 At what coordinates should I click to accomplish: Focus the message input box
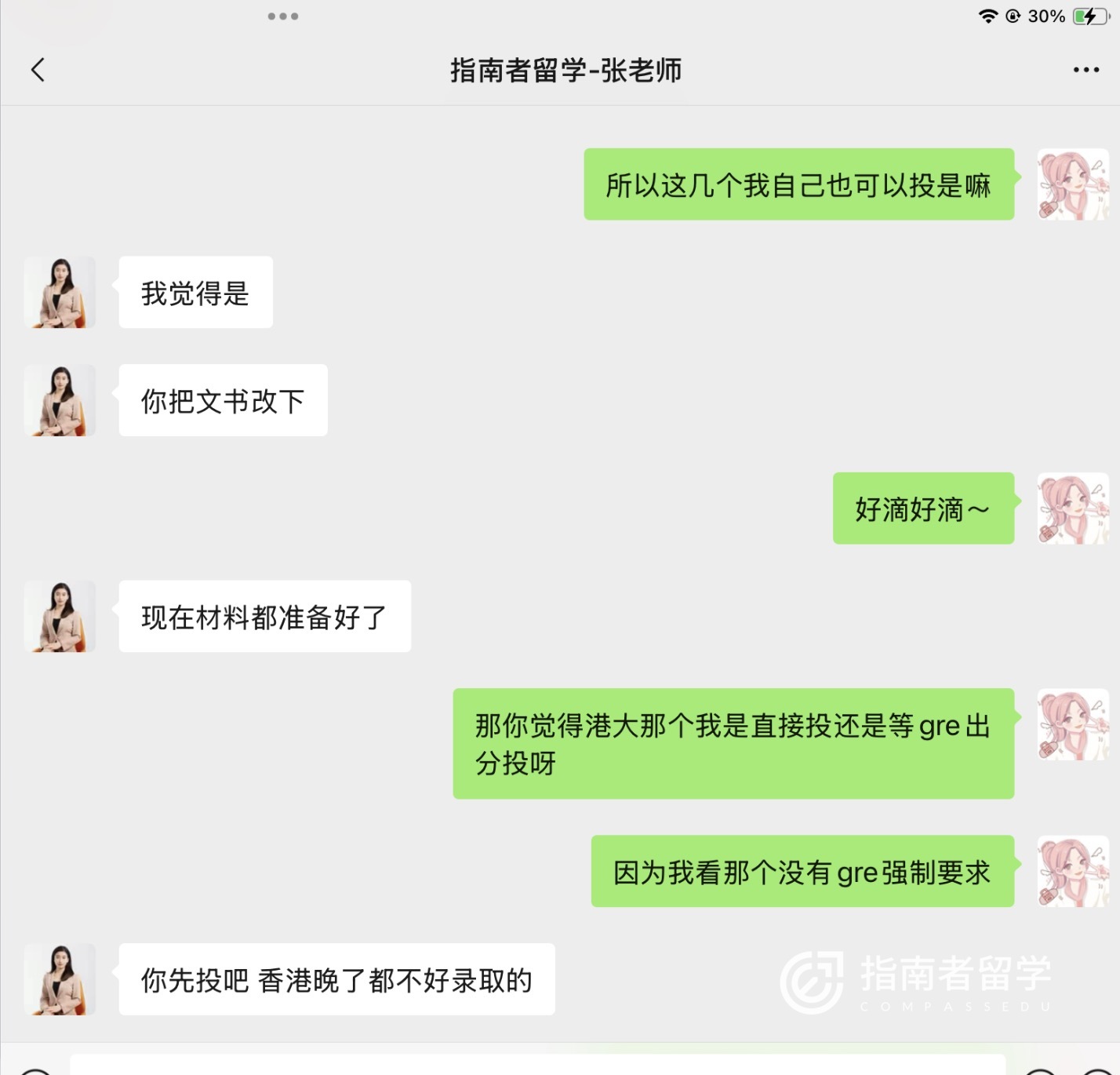(x=537, y=1066)
